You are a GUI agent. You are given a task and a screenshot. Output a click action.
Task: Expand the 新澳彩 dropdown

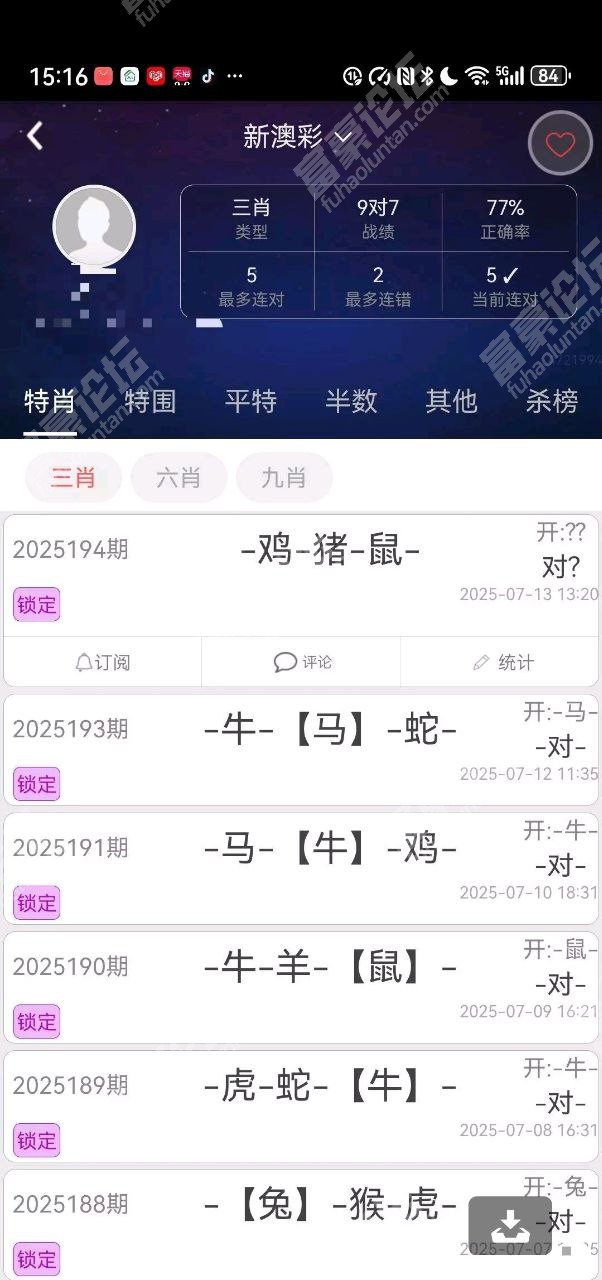coord(299,137)
